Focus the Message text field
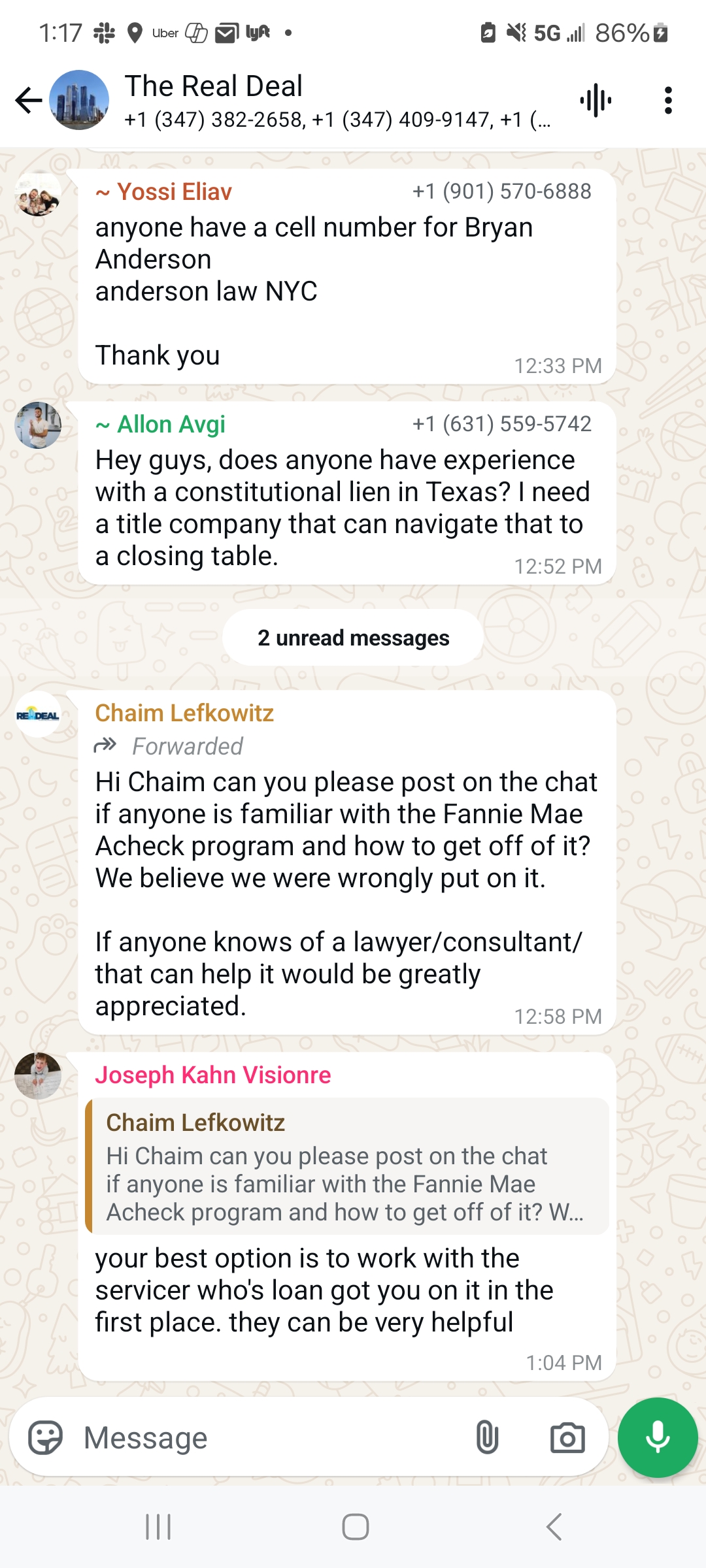 (x=268, y=1437)
